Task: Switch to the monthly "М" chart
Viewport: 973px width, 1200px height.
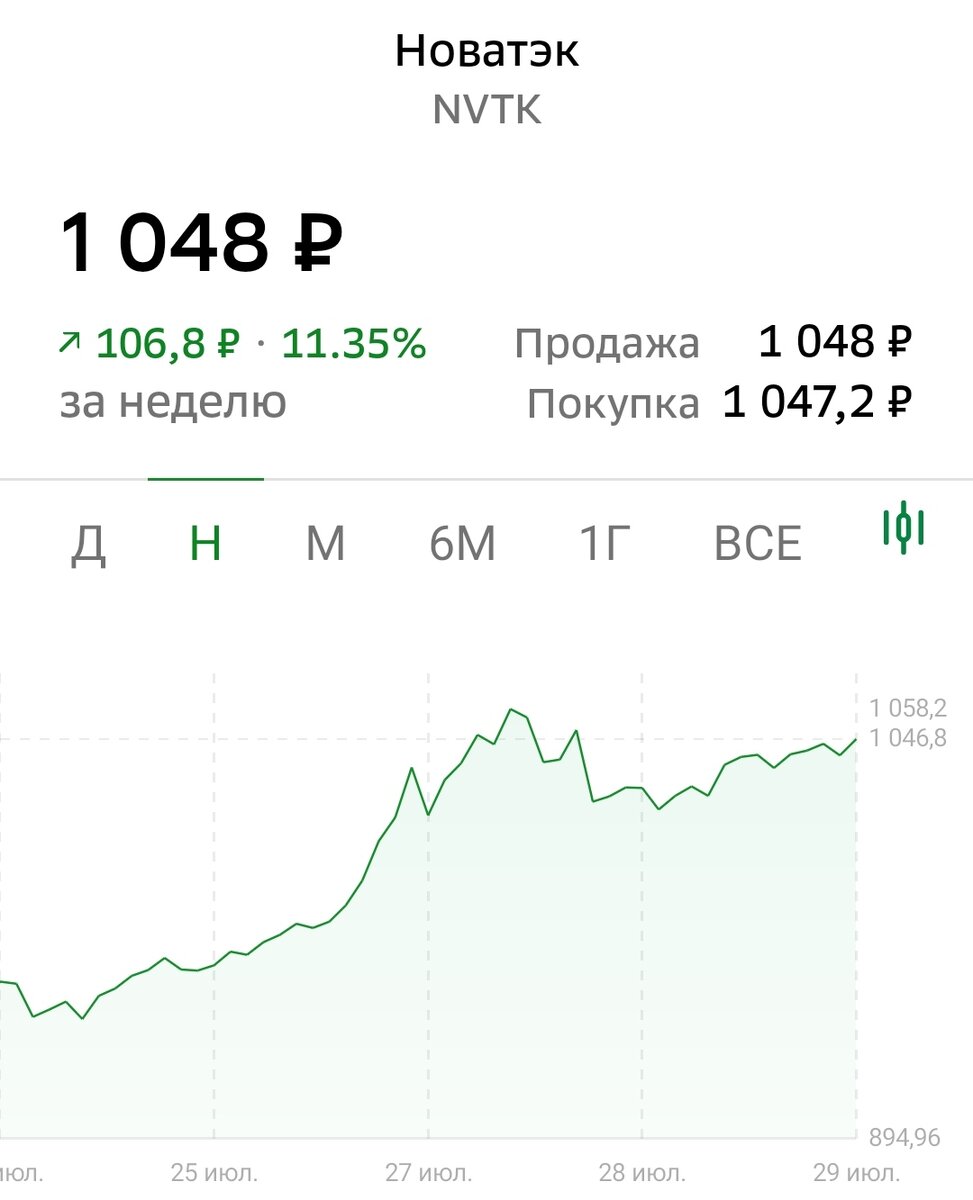Action: (x=325, y=542)
